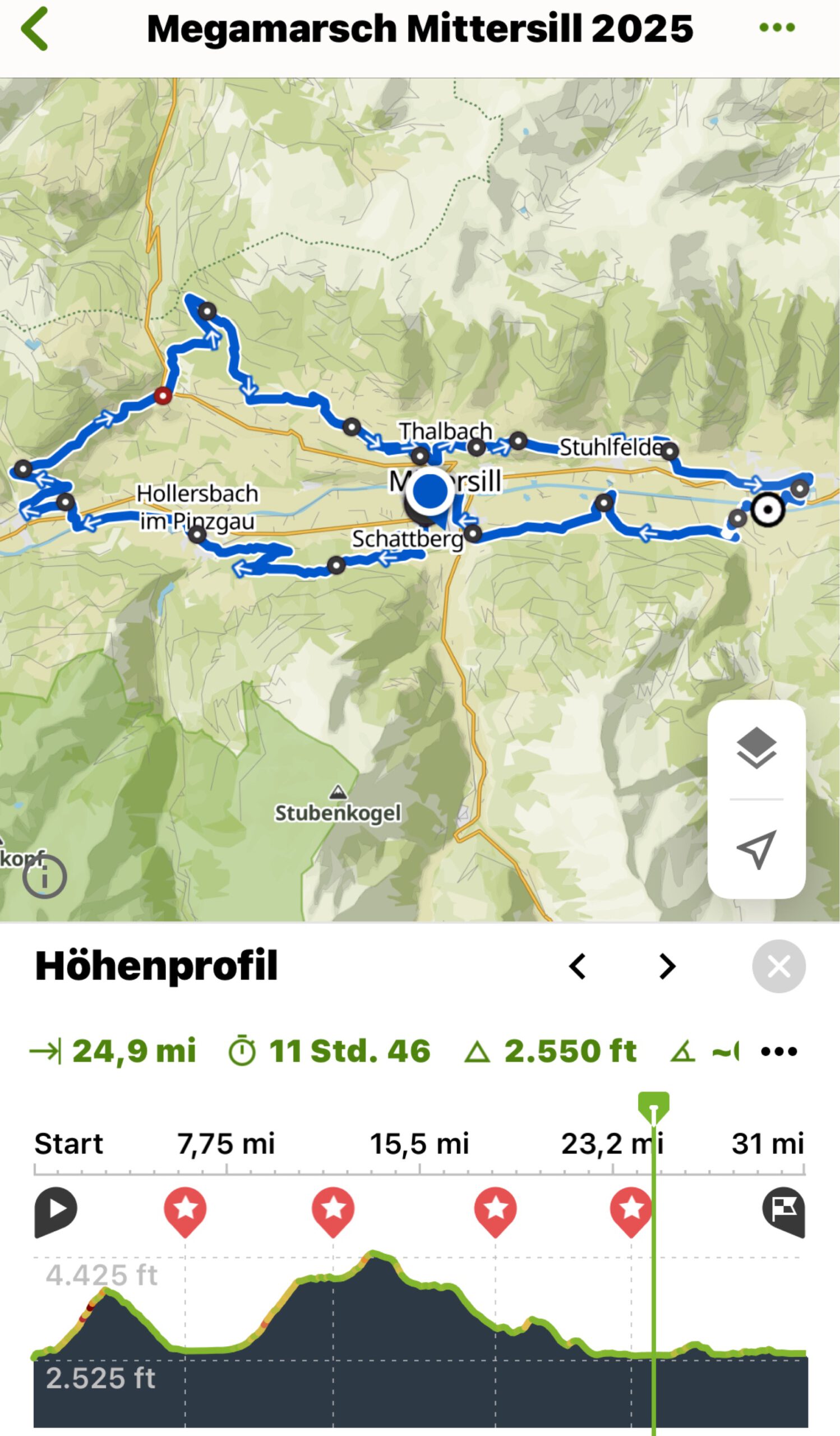Close the Höhenprofil panel
Image resolution: width=840 pixels, height=1436 pixels.
pos(778,966)
